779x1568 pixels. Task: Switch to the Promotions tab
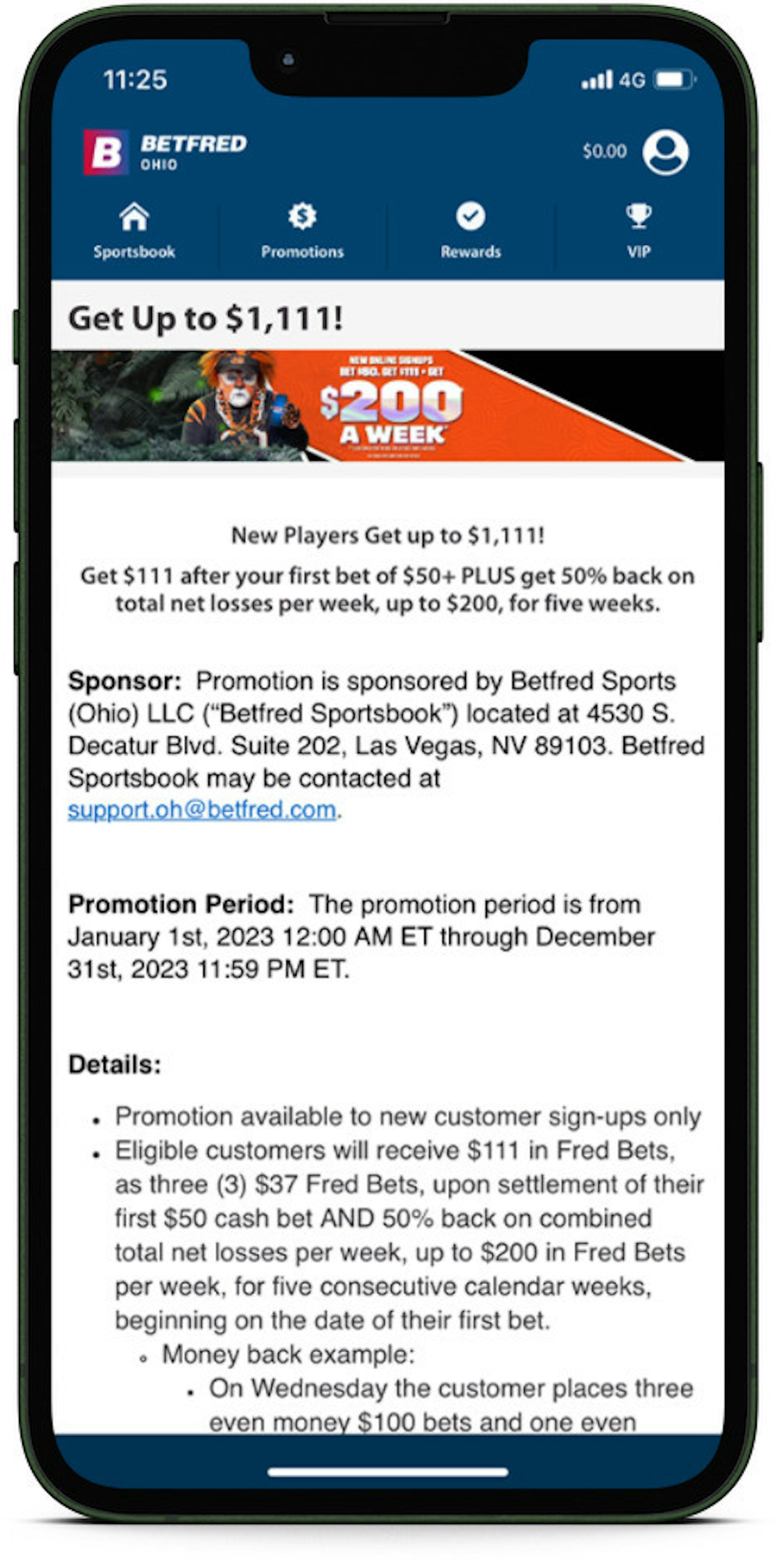click(302, 232)
